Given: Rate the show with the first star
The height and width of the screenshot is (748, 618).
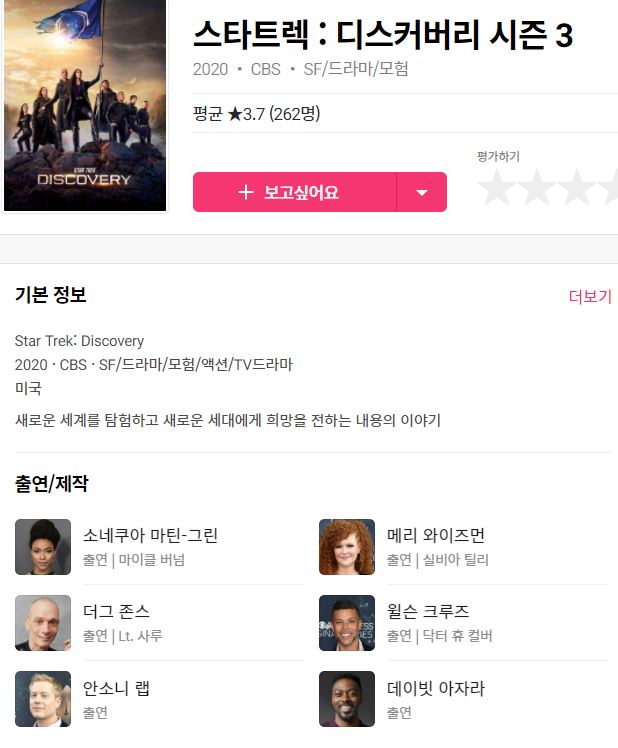Looking at the screenshot, I should click(497, 188).
